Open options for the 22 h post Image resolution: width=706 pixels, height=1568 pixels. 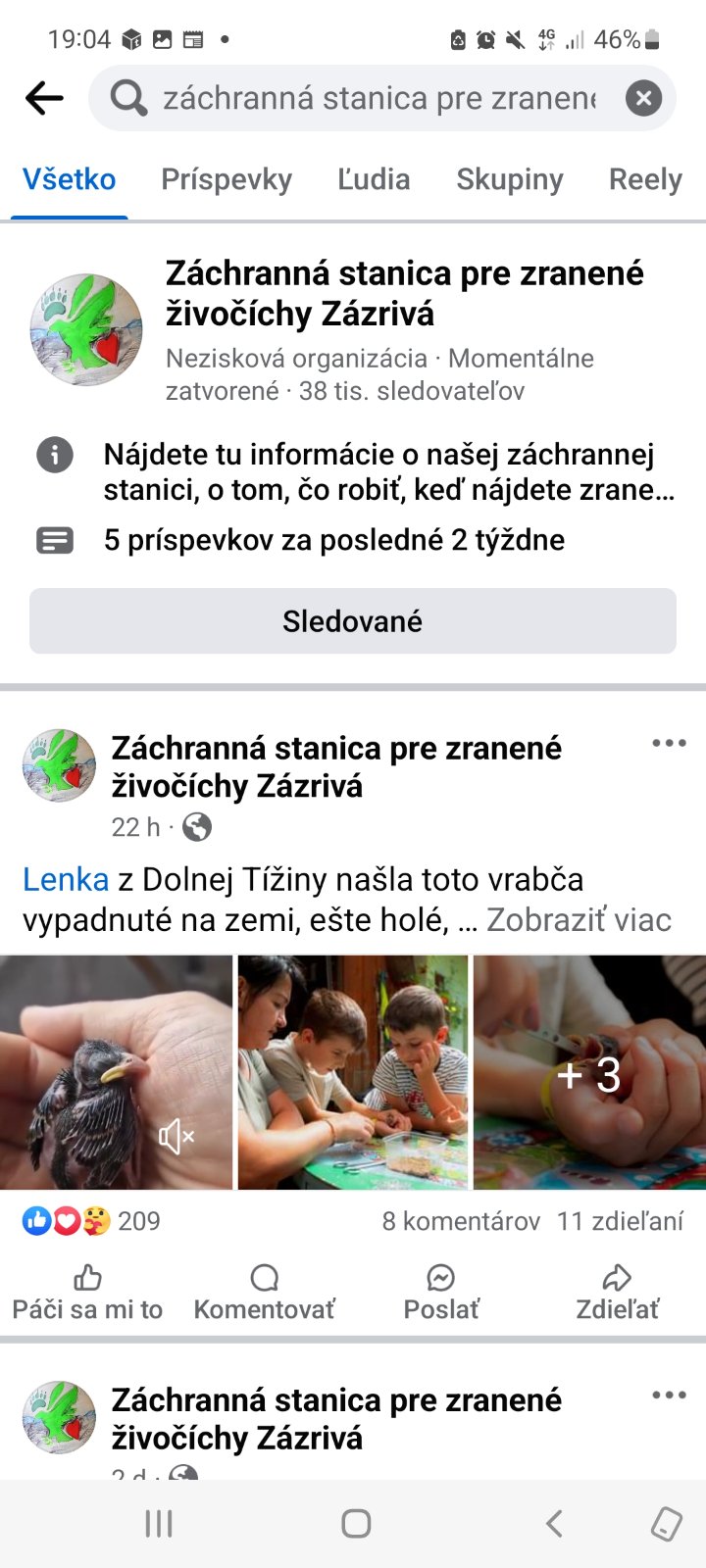[669, 744]
